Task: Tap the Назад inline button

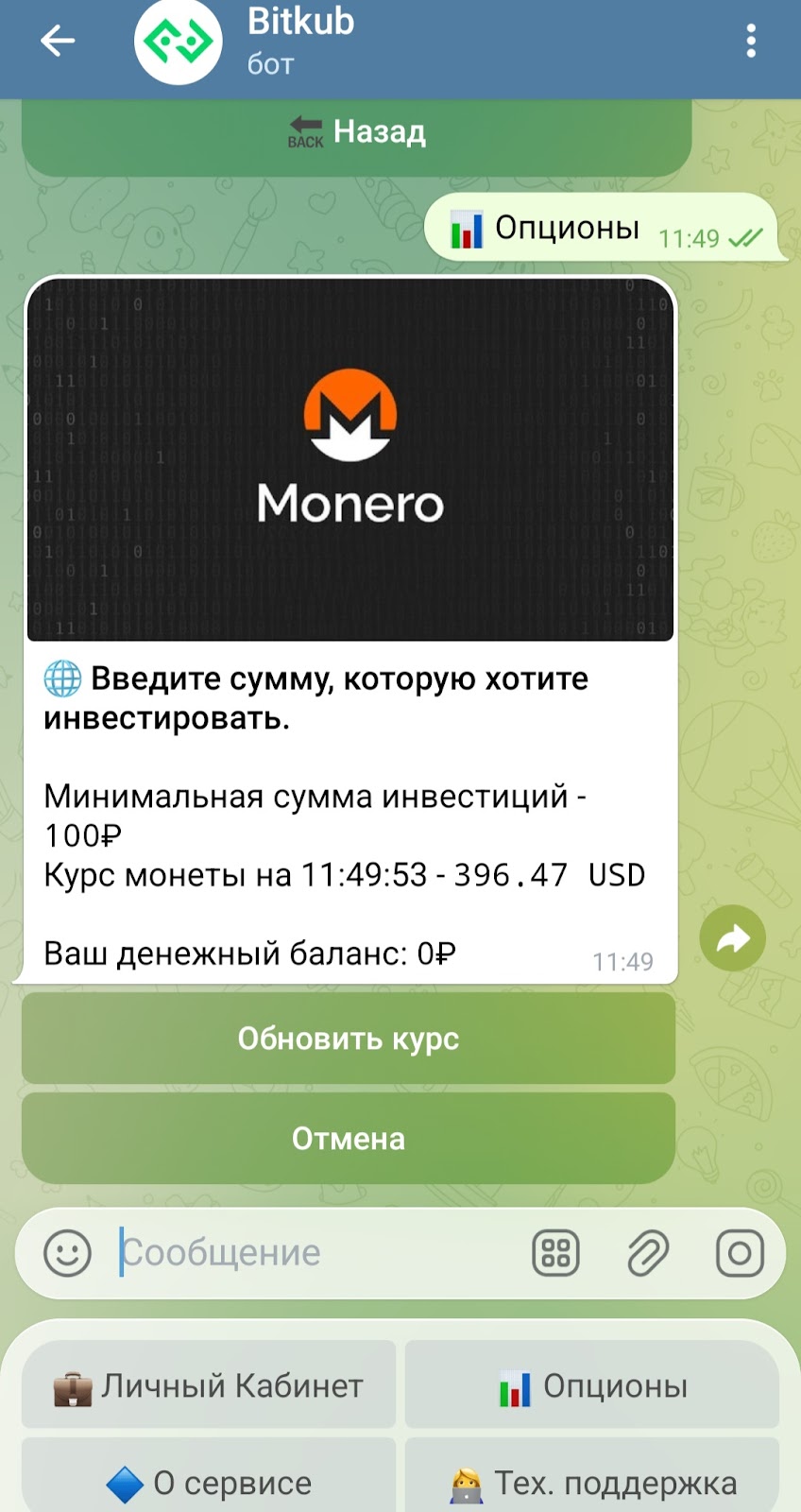Action: (x=356, y=133)
